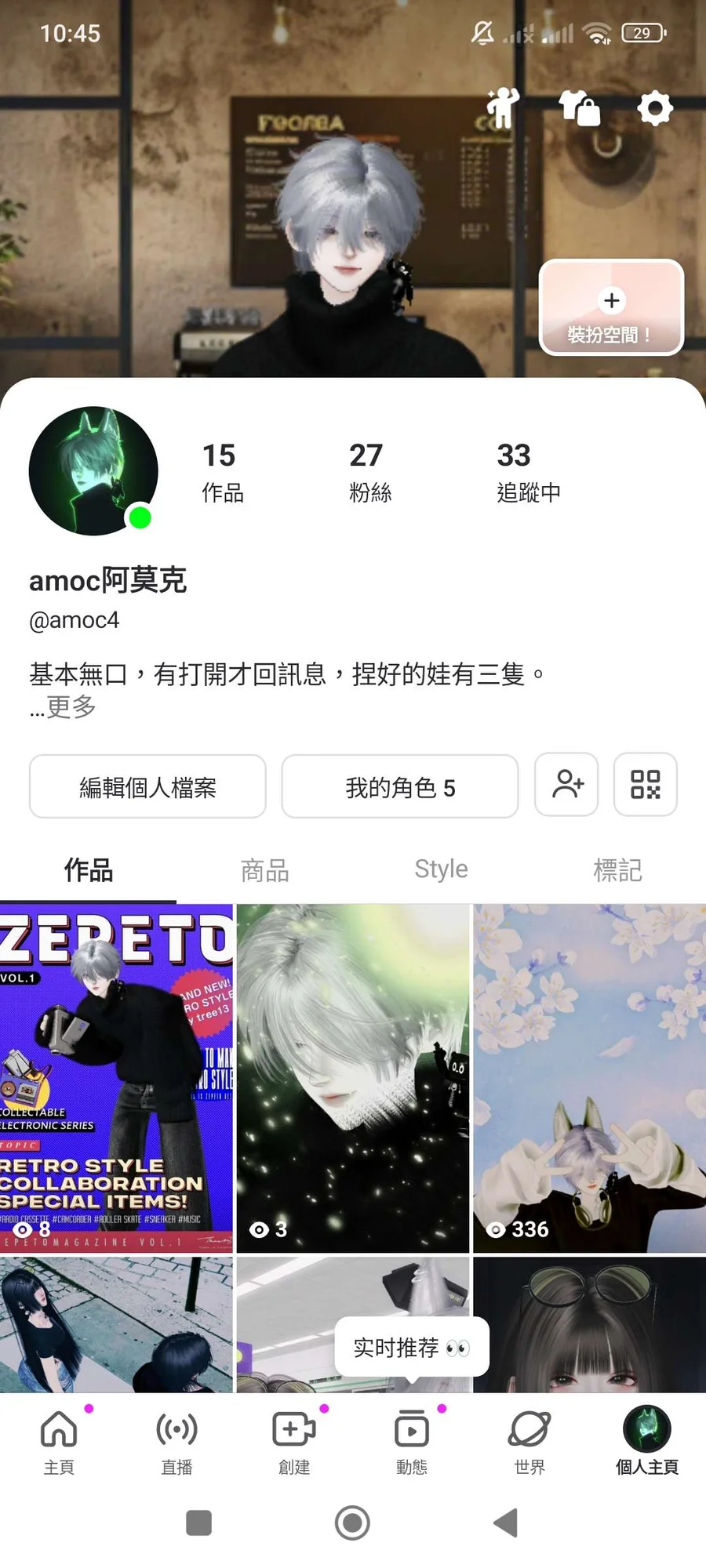View the 33 追蹤中 following list
The width and height of the screenshot is (706, 1568).
click(x=528, y=471)
